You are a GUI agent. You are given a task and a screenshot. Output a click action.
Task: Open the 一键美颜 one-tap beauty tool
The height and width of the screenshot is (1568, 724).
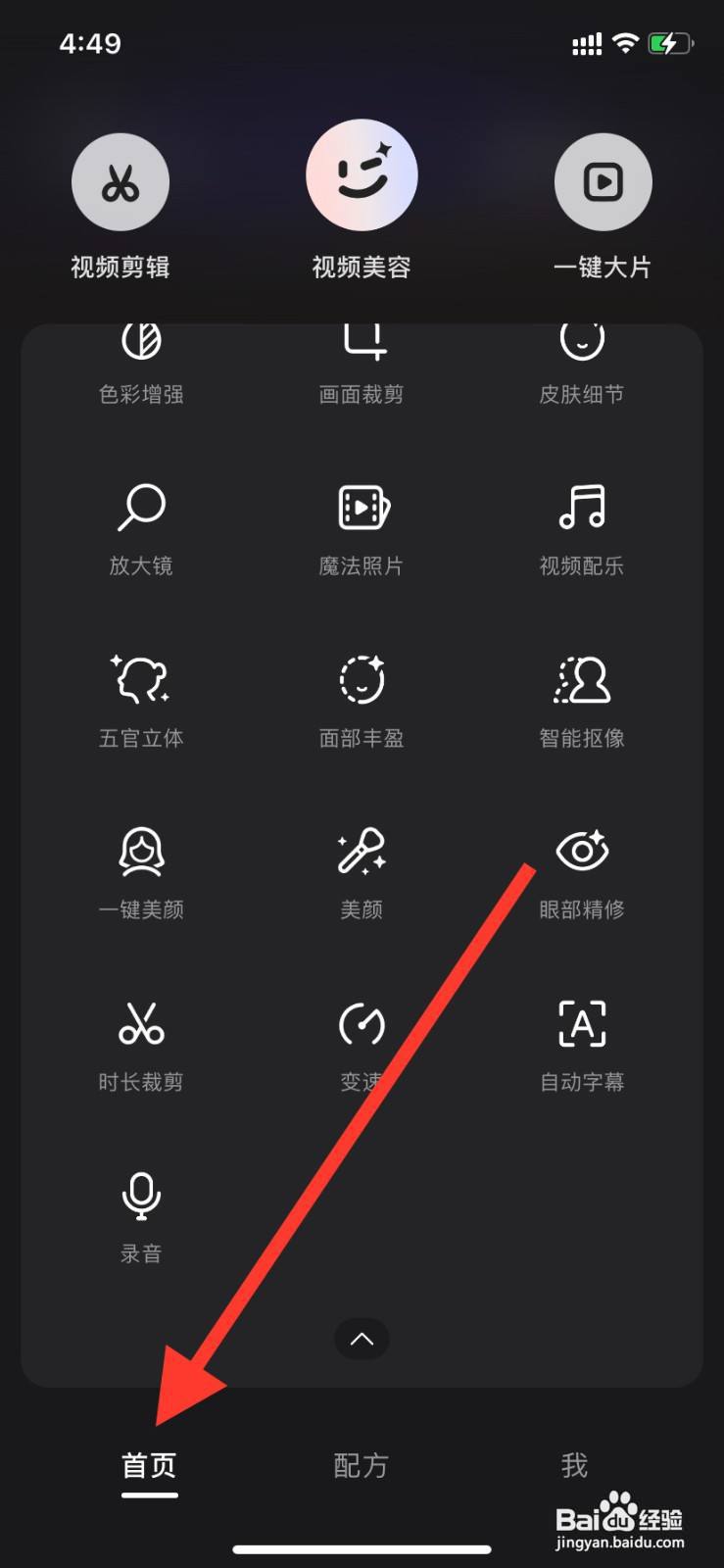tap(141, 872)
